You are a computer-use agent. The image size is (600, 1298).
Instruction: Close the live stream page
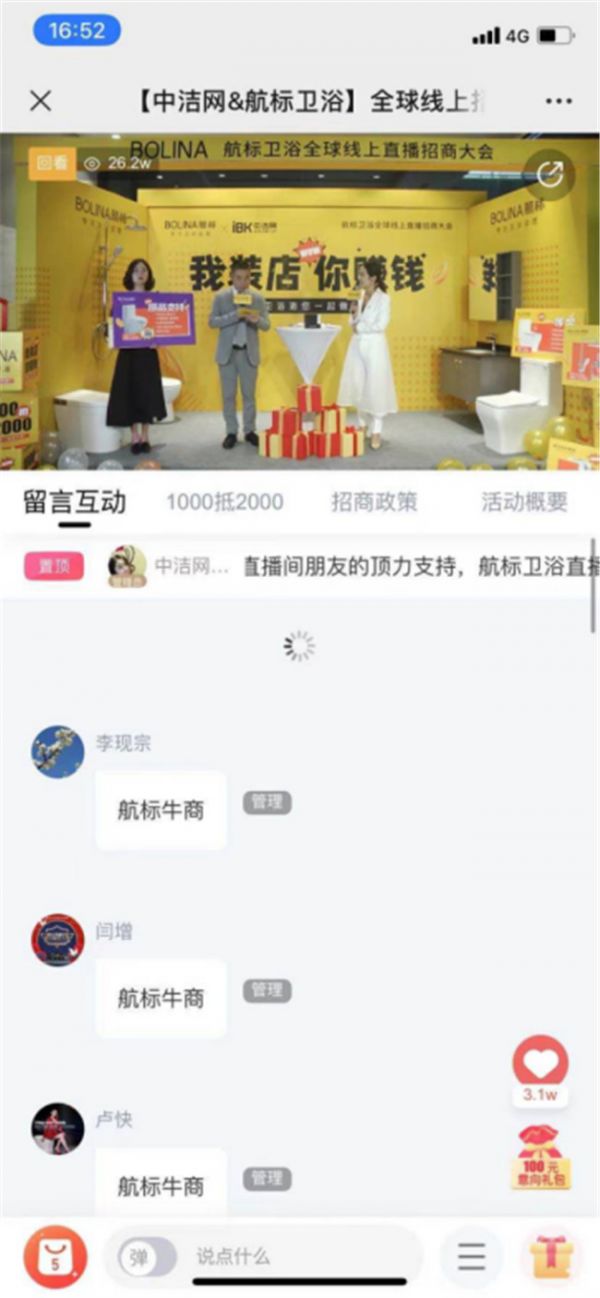40,101
